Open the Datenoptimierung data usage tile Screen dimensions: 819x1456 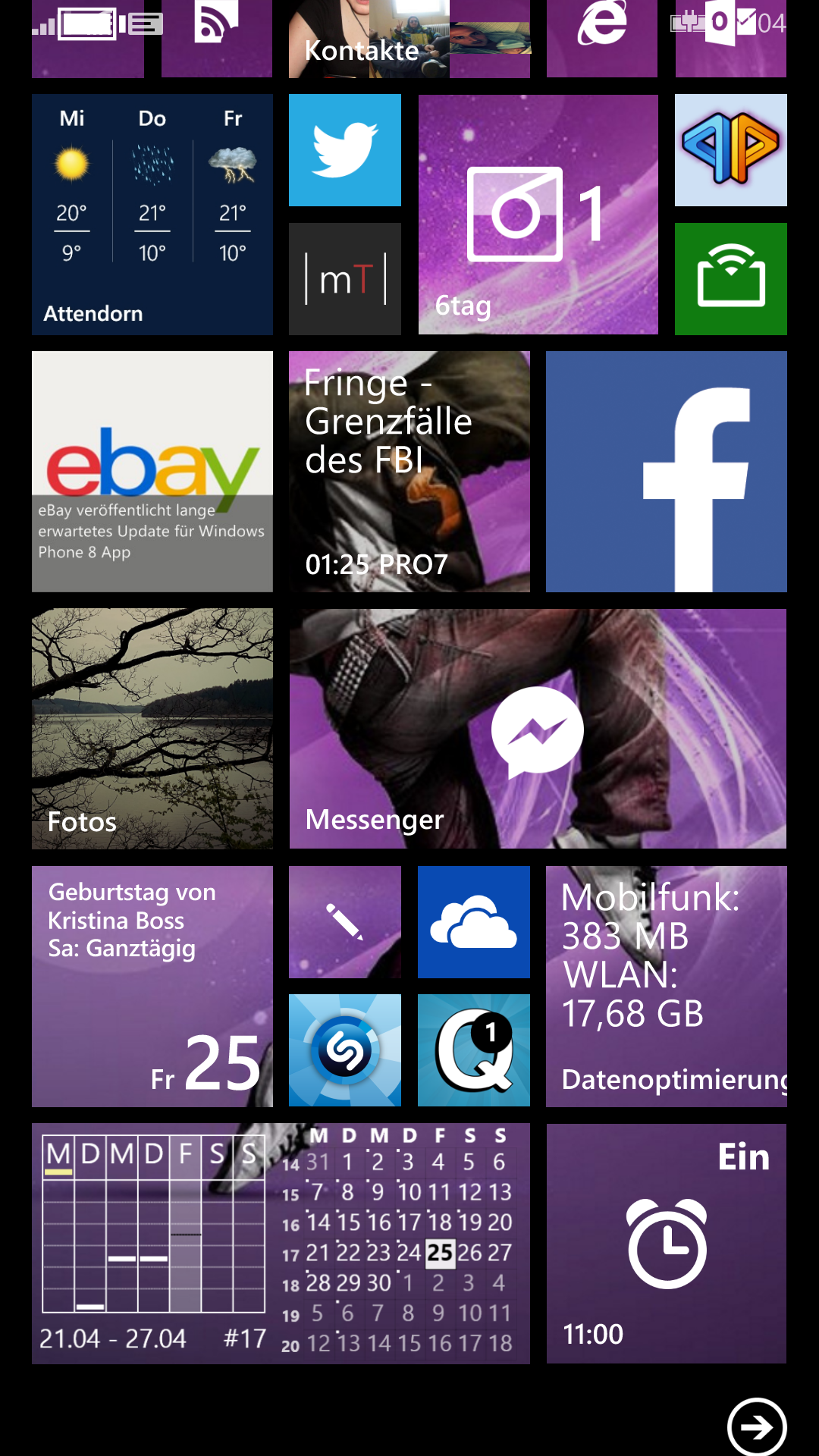[667, 987]
